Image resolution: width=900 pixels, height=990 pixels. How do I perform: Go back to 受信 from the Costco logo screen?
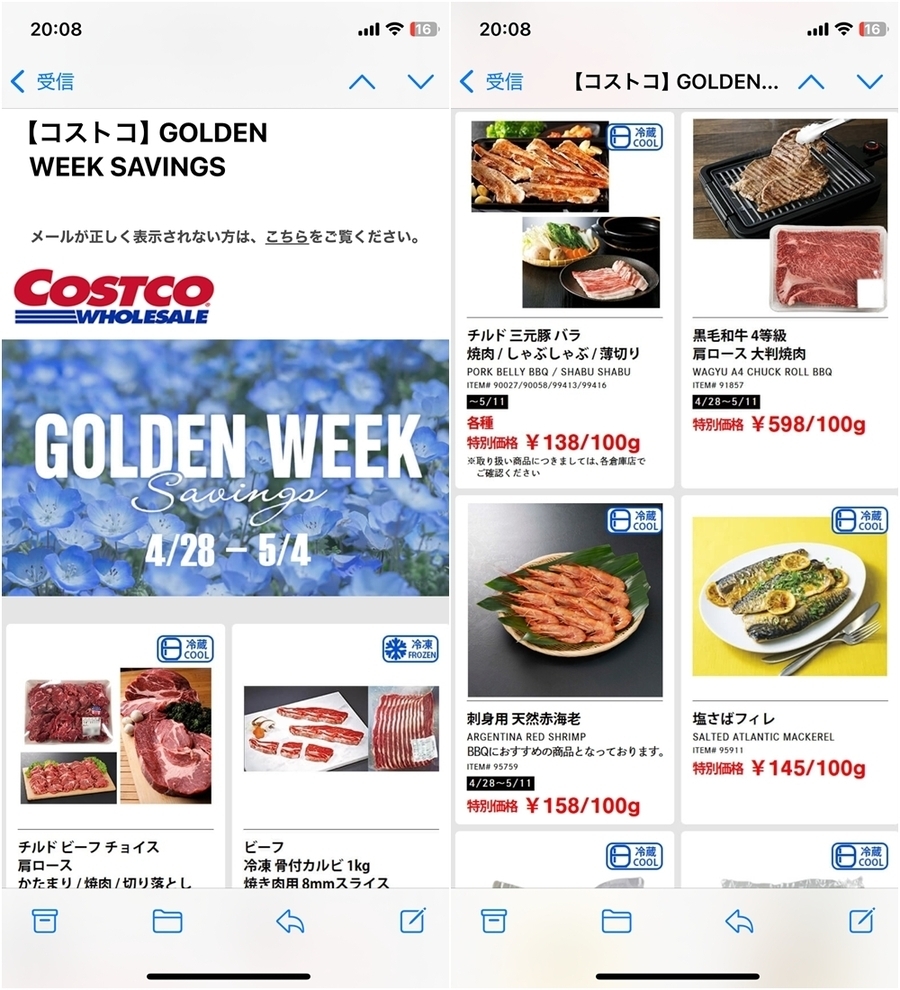43,82
